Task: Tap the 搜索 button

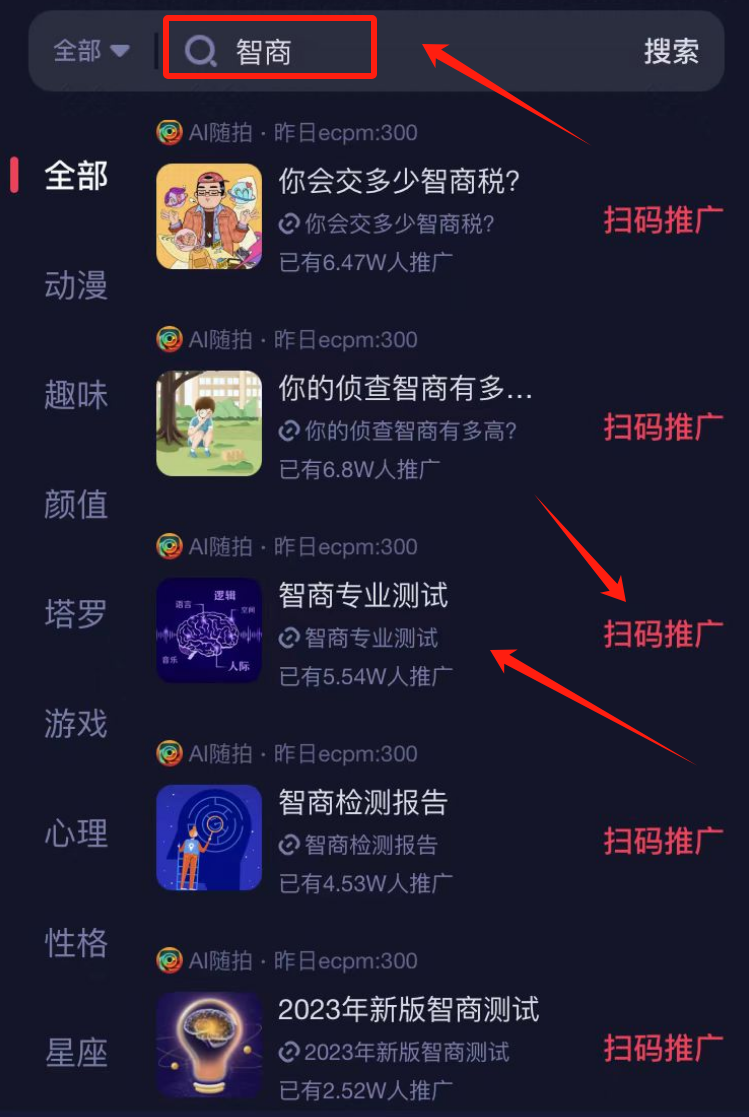Action: (x=670, y=51)
